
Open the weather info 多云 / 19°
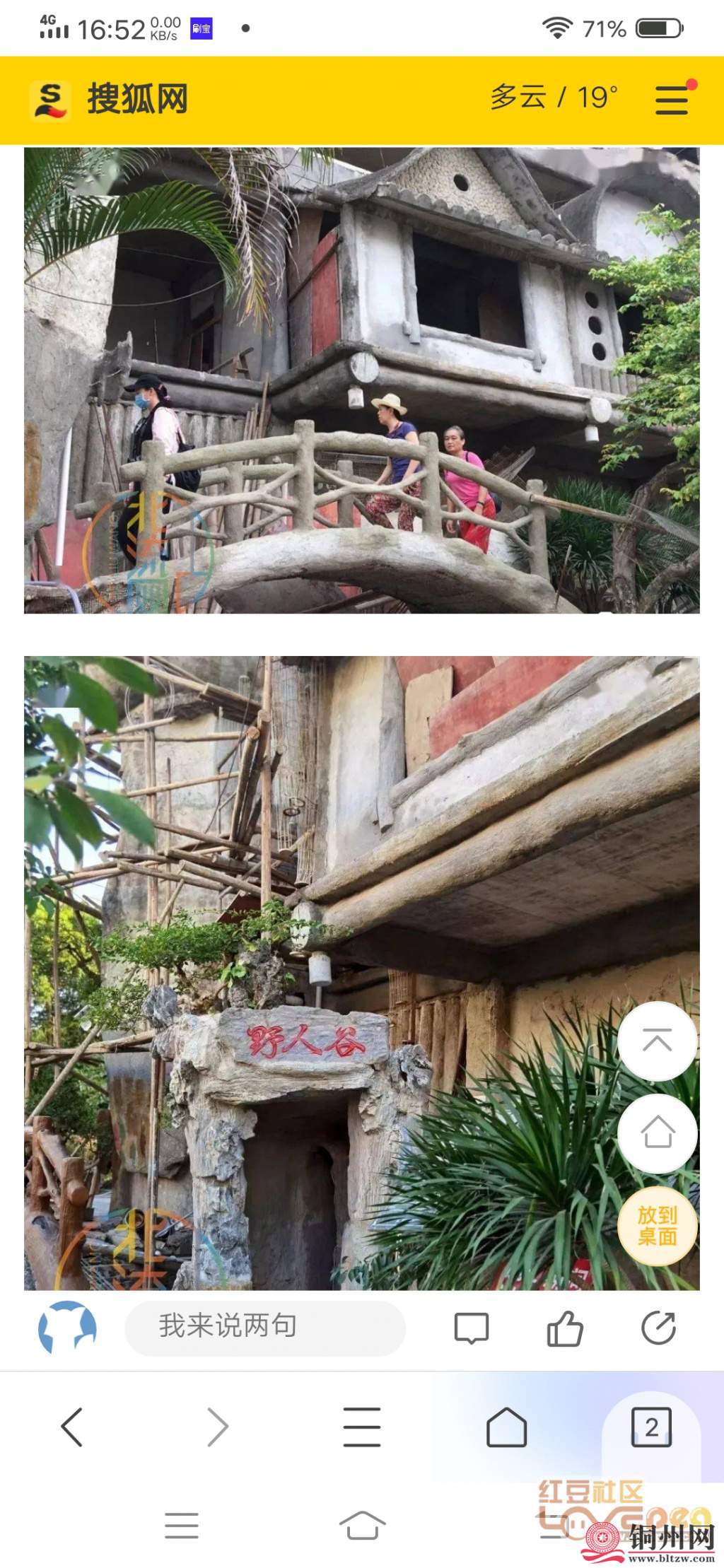coord(554,98)
